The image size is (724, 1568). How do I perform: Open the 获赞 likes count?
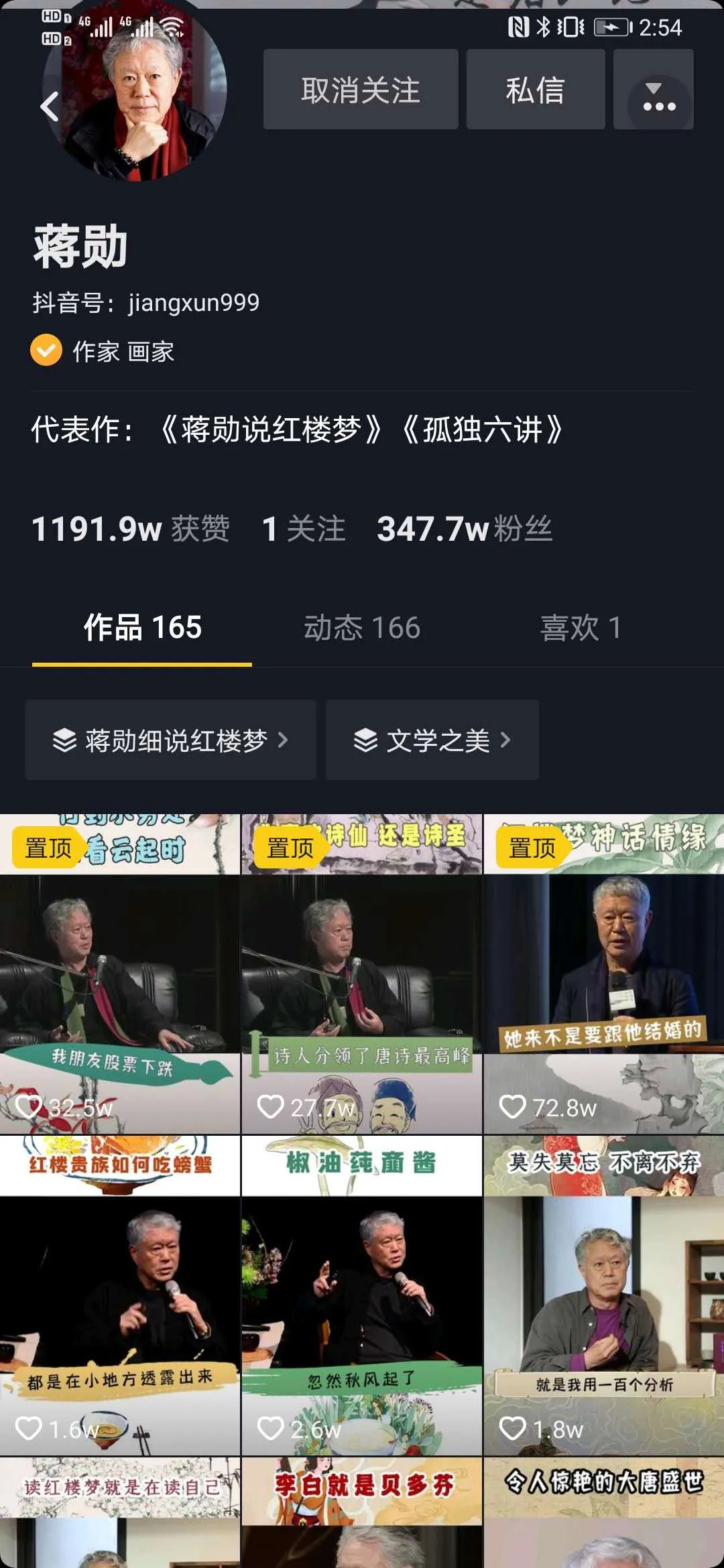point(131,529)
